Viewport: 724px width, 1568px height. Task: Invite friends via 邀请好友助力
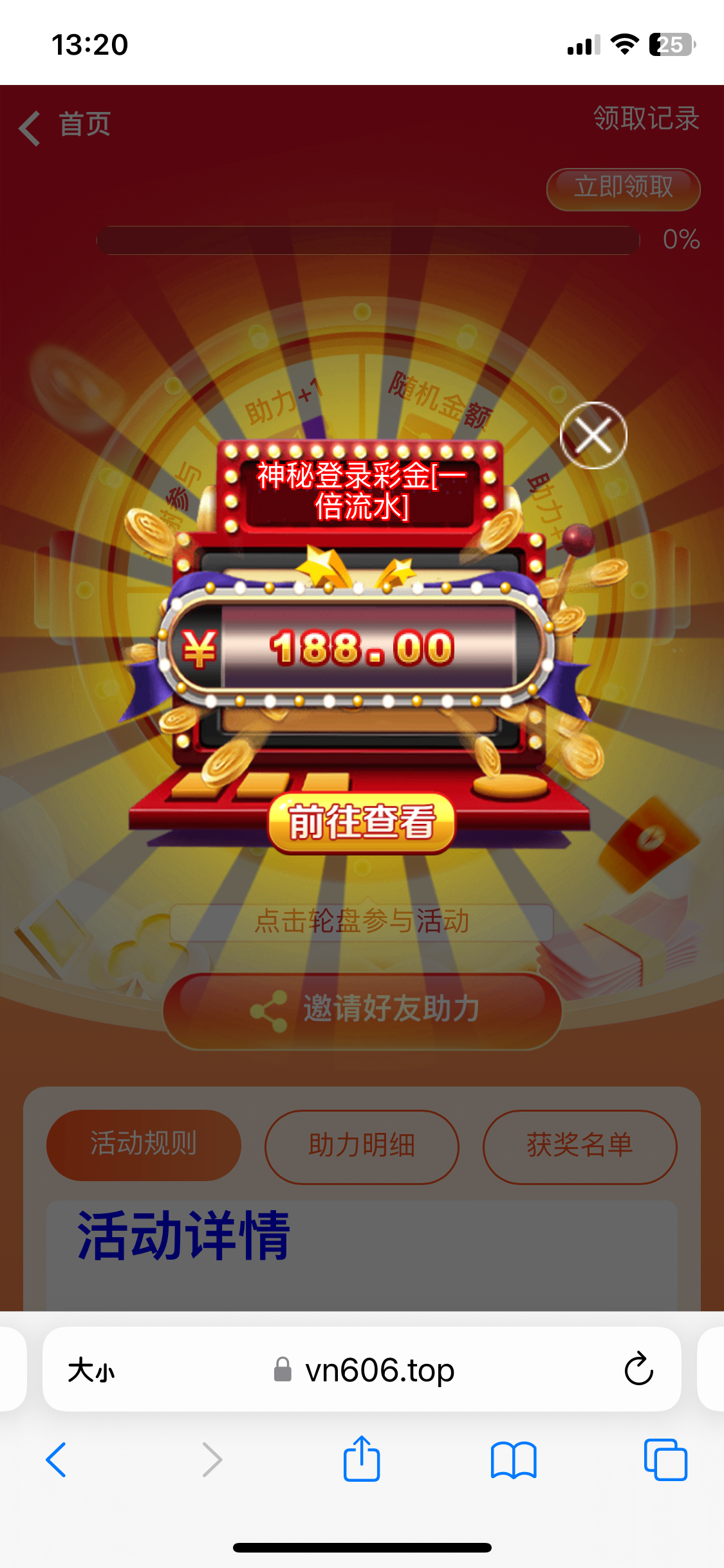click(362, 1009)
